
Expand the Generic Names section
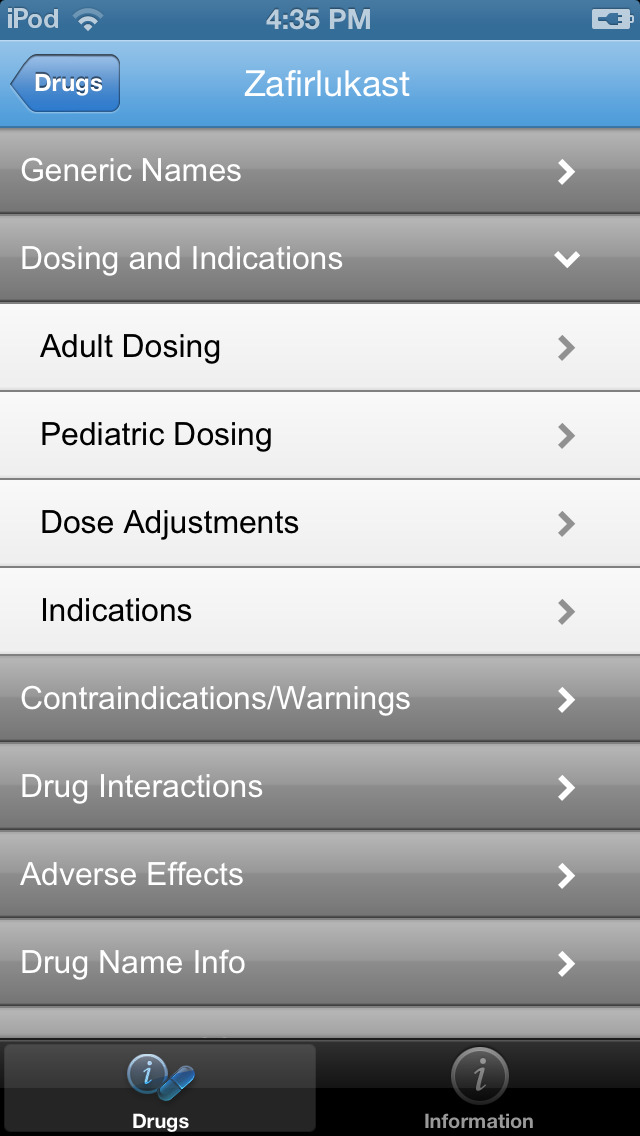320,171
